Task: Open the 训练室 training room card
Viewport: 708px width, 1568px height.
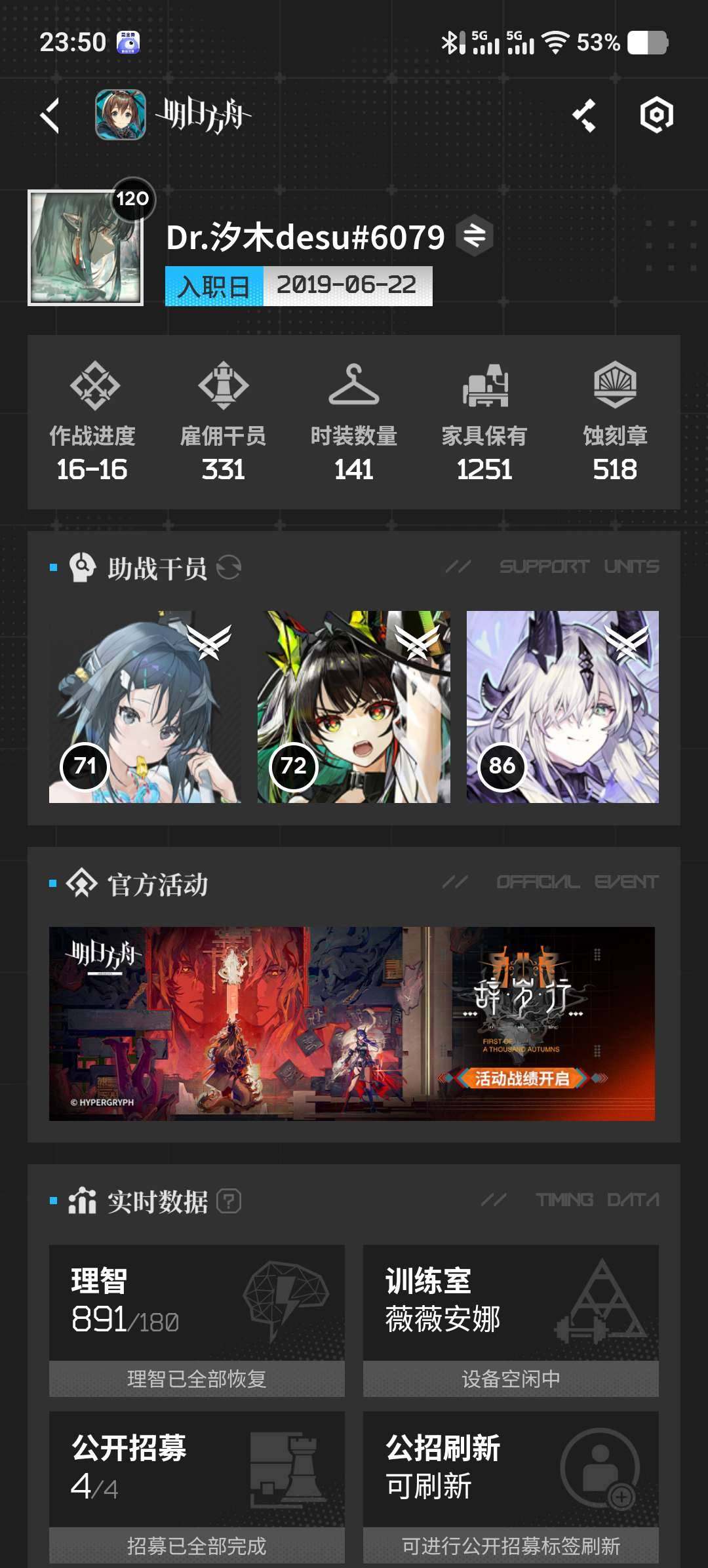Action: tap(511, 1320)
